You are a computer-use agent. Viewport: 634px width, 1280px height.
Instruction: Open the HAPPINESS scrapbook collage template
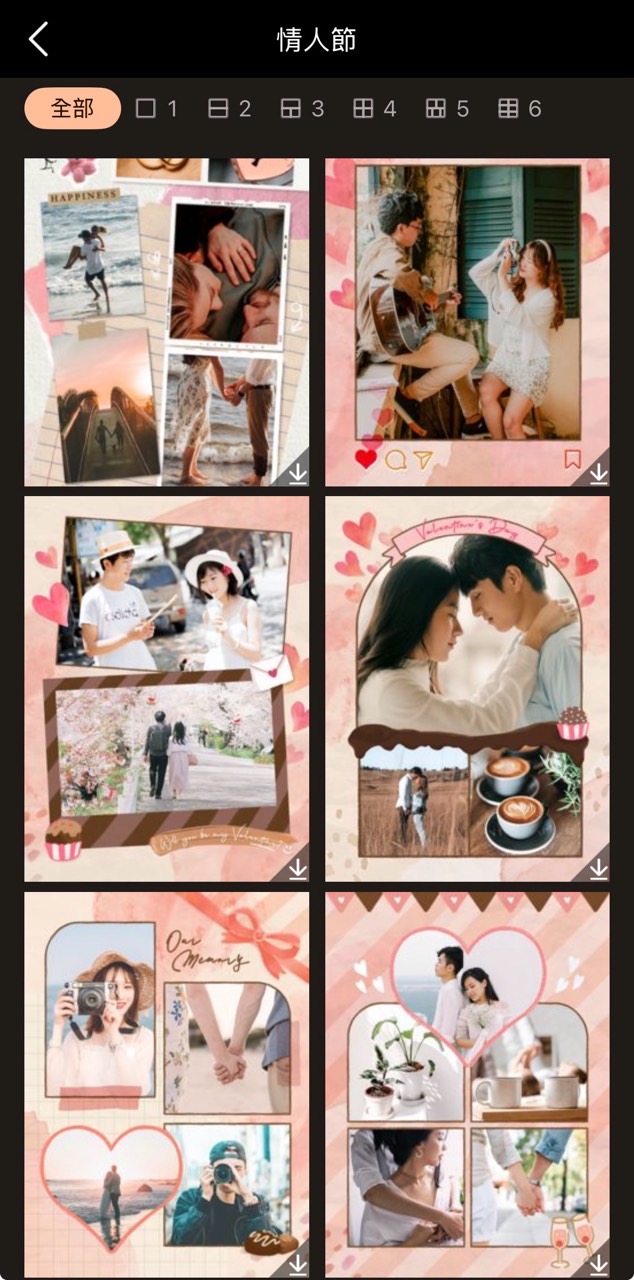(166, 322)
